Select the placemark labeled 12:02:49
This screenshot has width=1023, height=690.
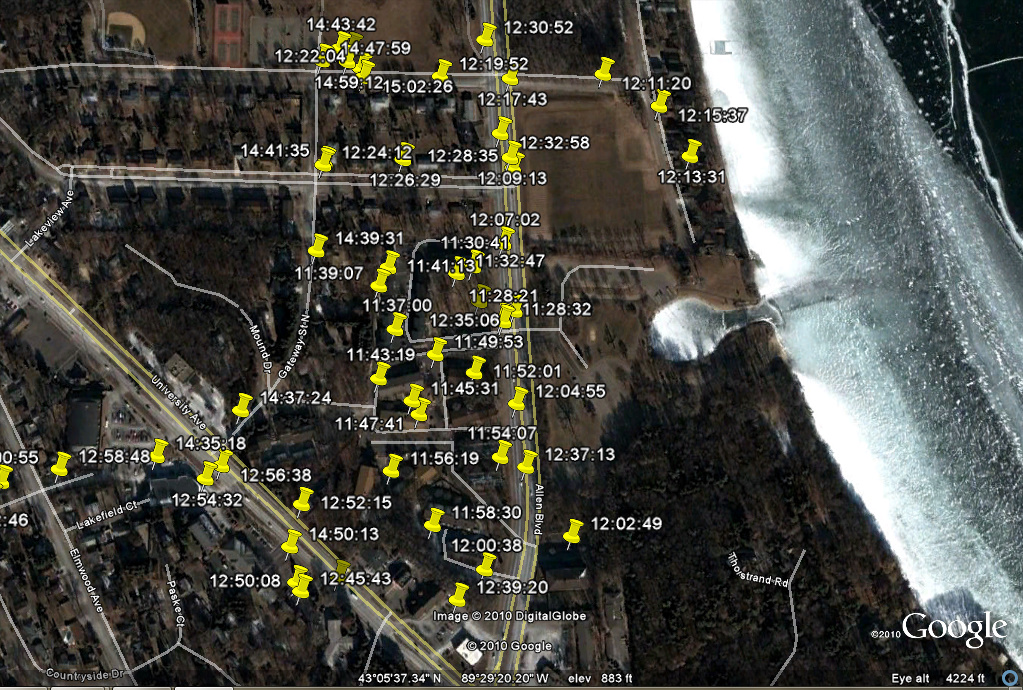click(x=574, y=531)
